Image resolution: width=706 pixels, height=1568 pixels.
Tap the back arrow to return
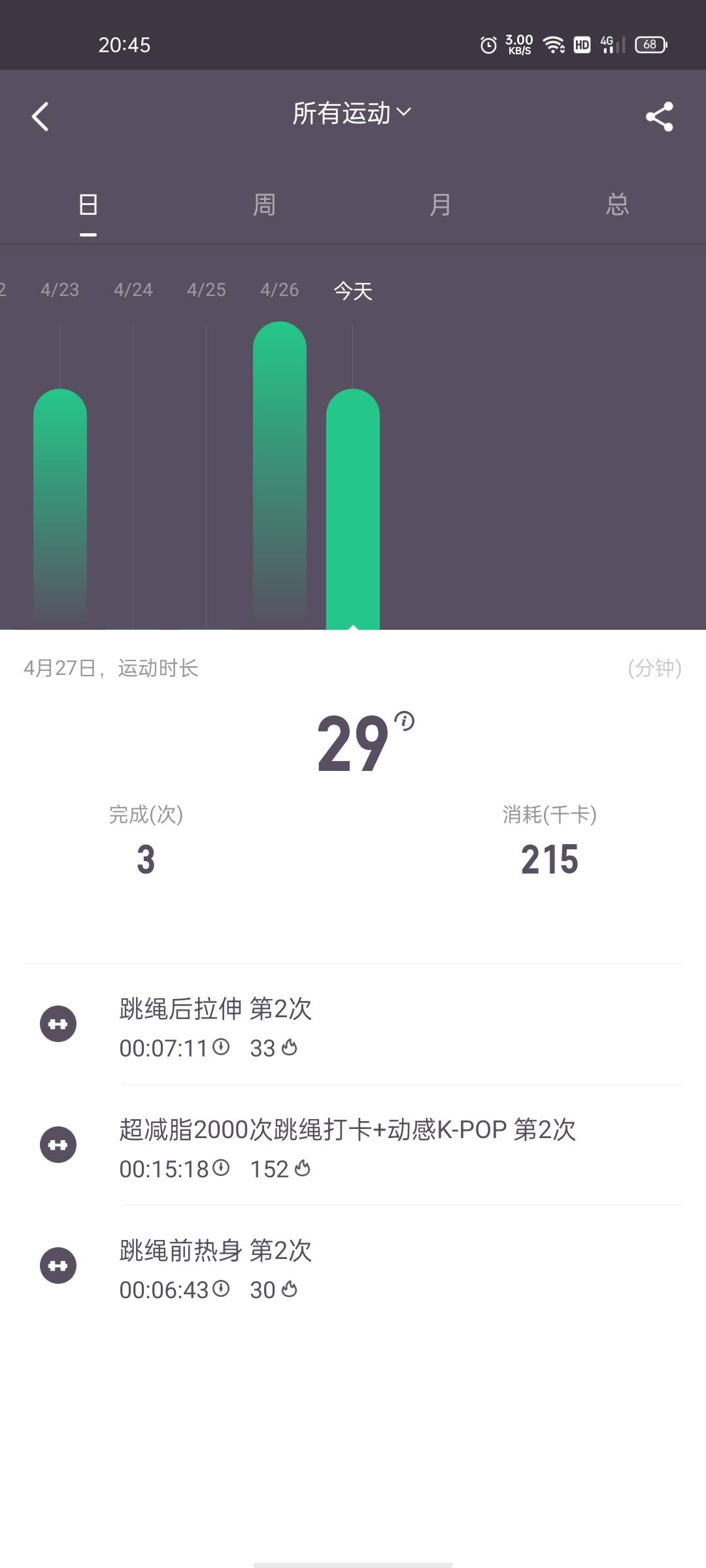(x=41, y=116)
